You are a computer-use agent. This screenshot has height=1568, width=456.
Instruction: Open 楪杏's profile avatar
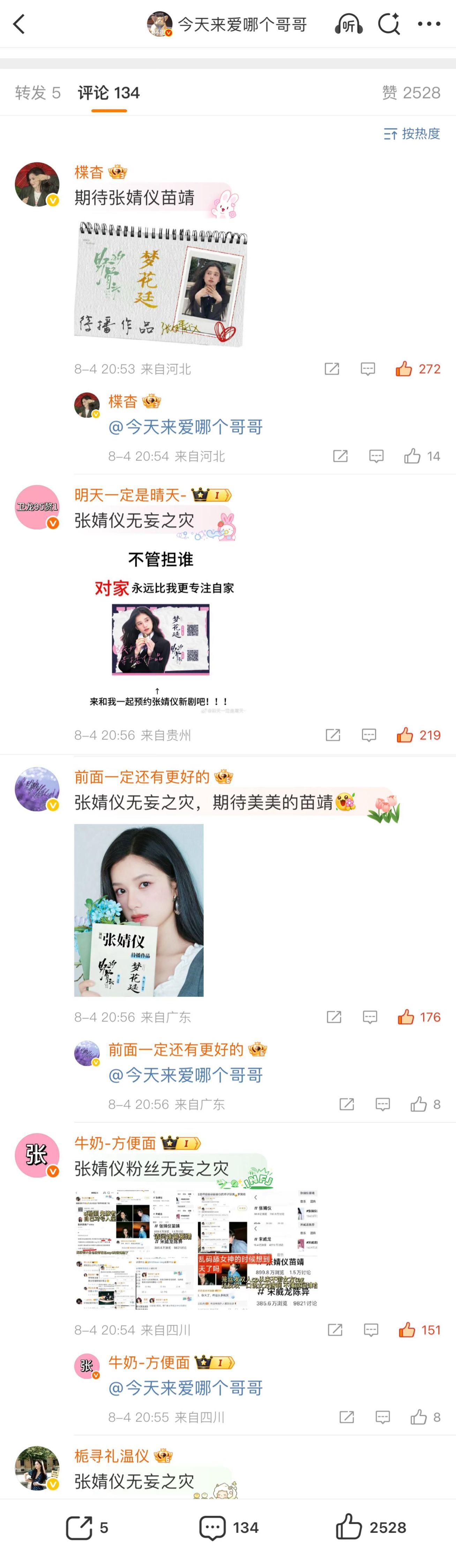(x=37, y=184)
